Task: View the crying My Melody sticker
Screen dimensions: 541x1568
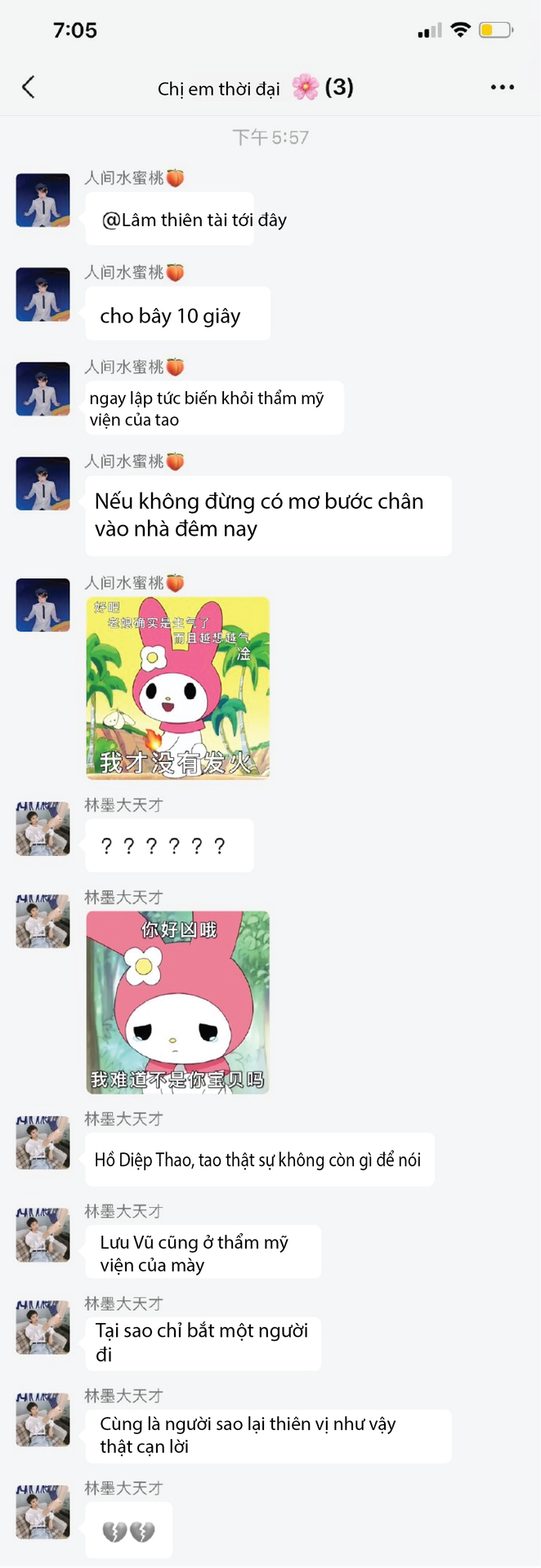Action: 178,1002
